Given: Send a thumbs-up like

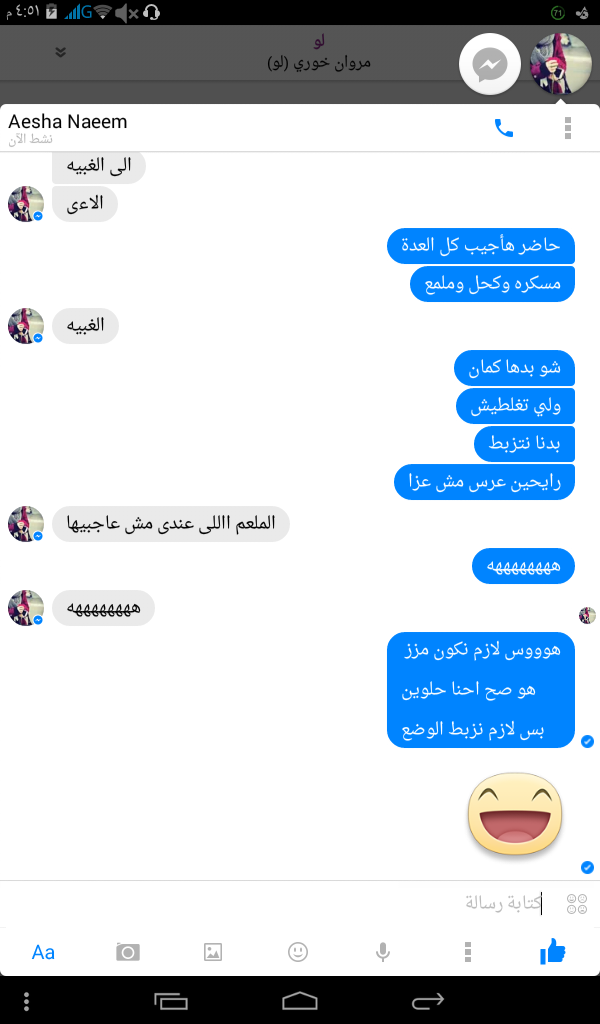Looking at the screenshot, I should click(552, 952).
